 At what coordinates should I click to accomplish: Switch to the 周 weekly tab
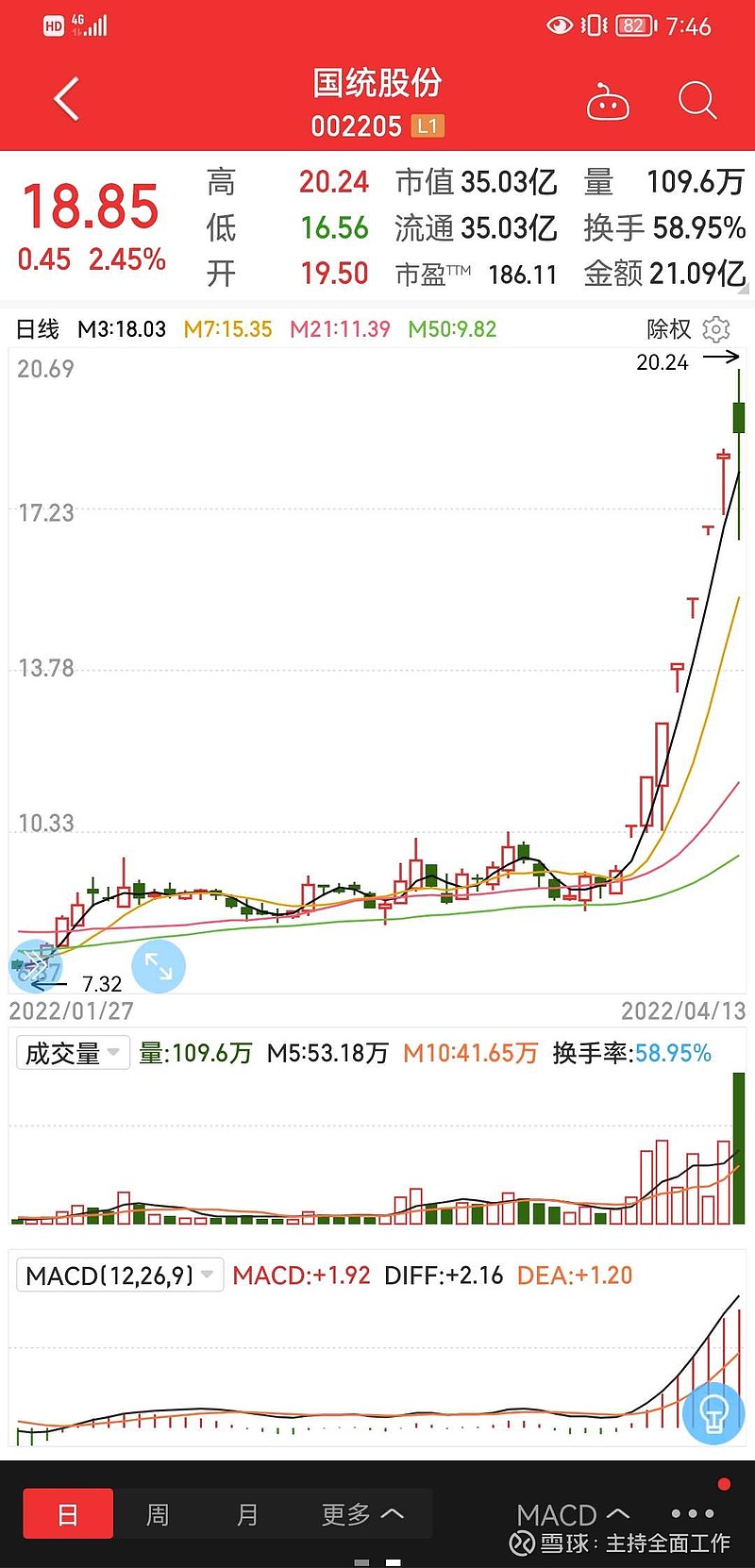pyautogui.click(x=158, y=1513)
